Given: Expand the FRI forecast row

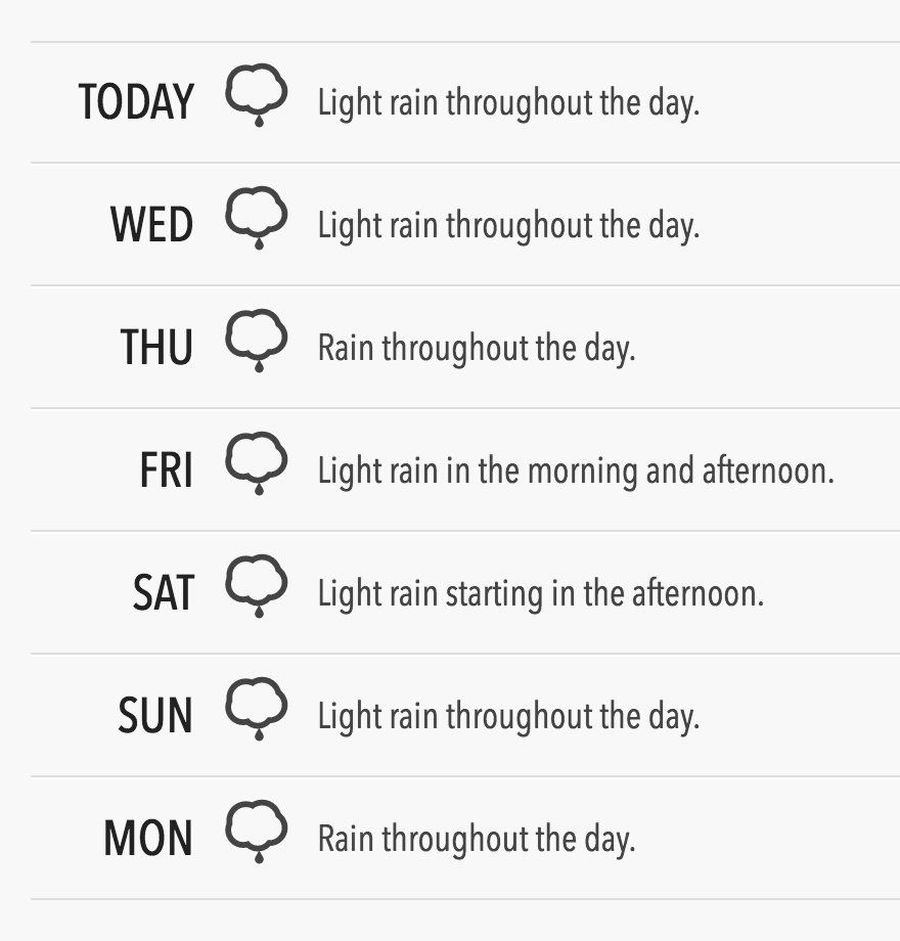Looking at the screenshot, I should [450, 470].
